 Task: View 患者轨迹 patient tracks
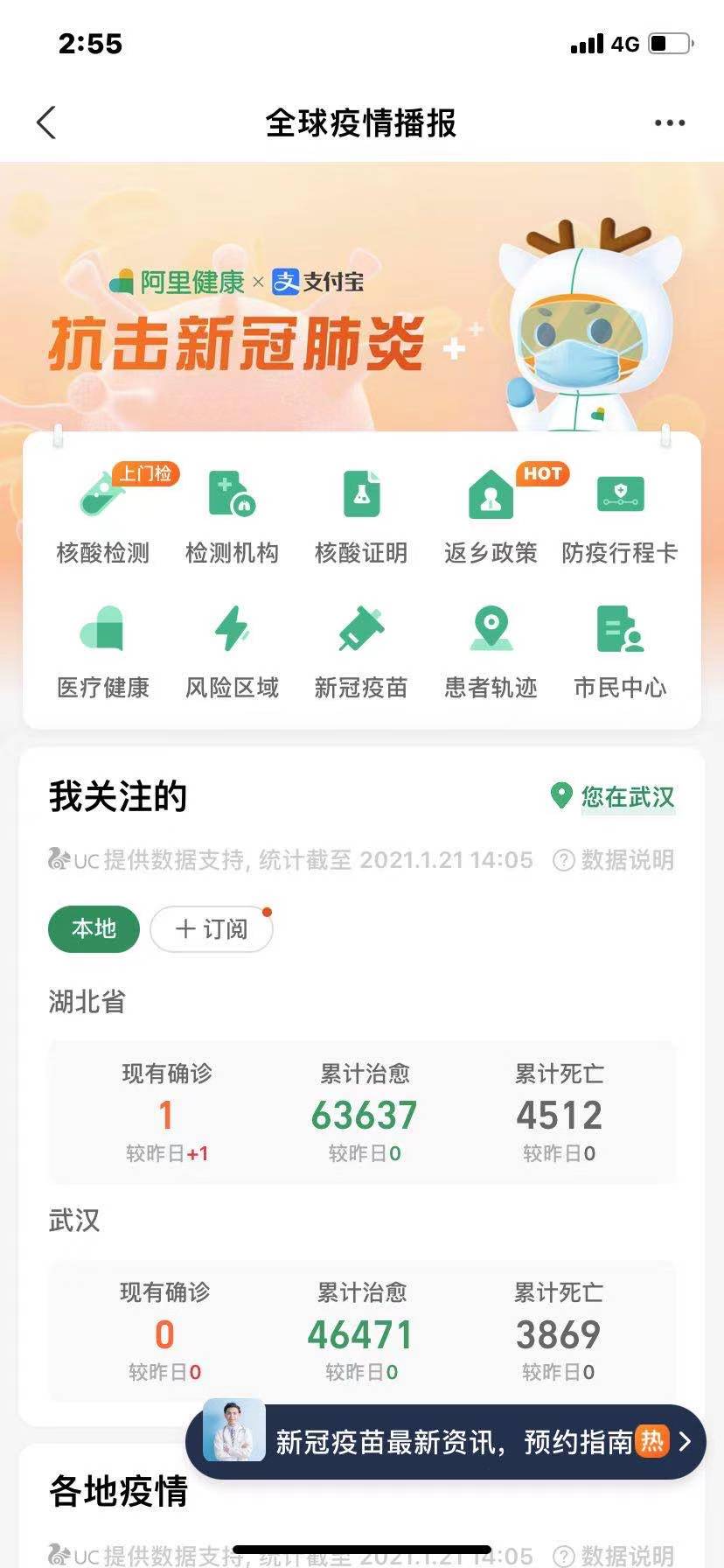pos(491,652)
